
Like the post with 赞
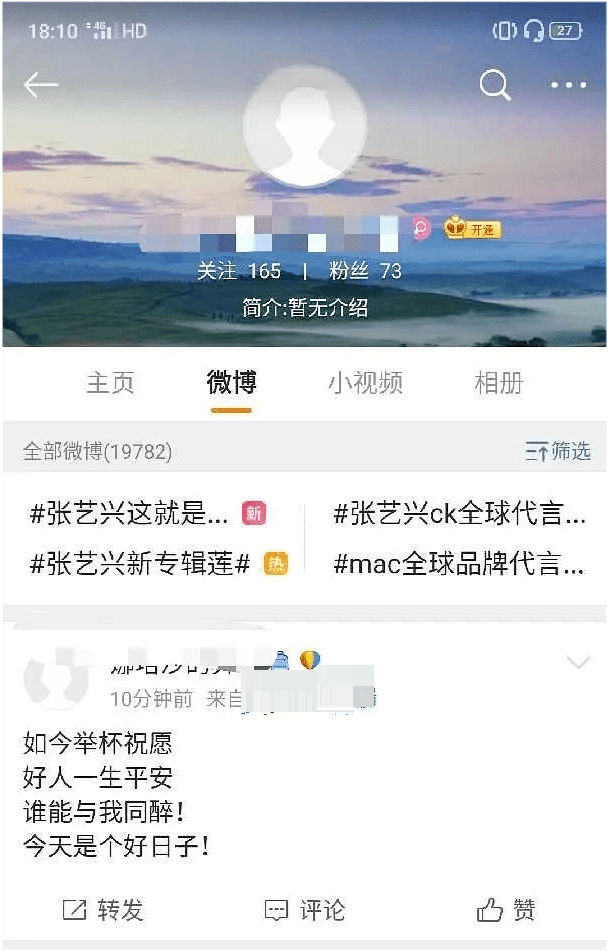(x=507, y=910)
